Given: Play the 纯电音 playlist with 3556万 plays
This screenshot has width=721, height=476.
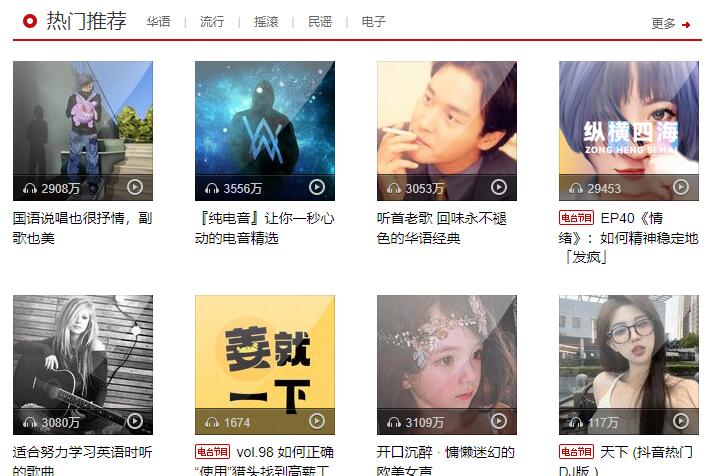Looking at the screenshot, I should click(x=317, y=187).
